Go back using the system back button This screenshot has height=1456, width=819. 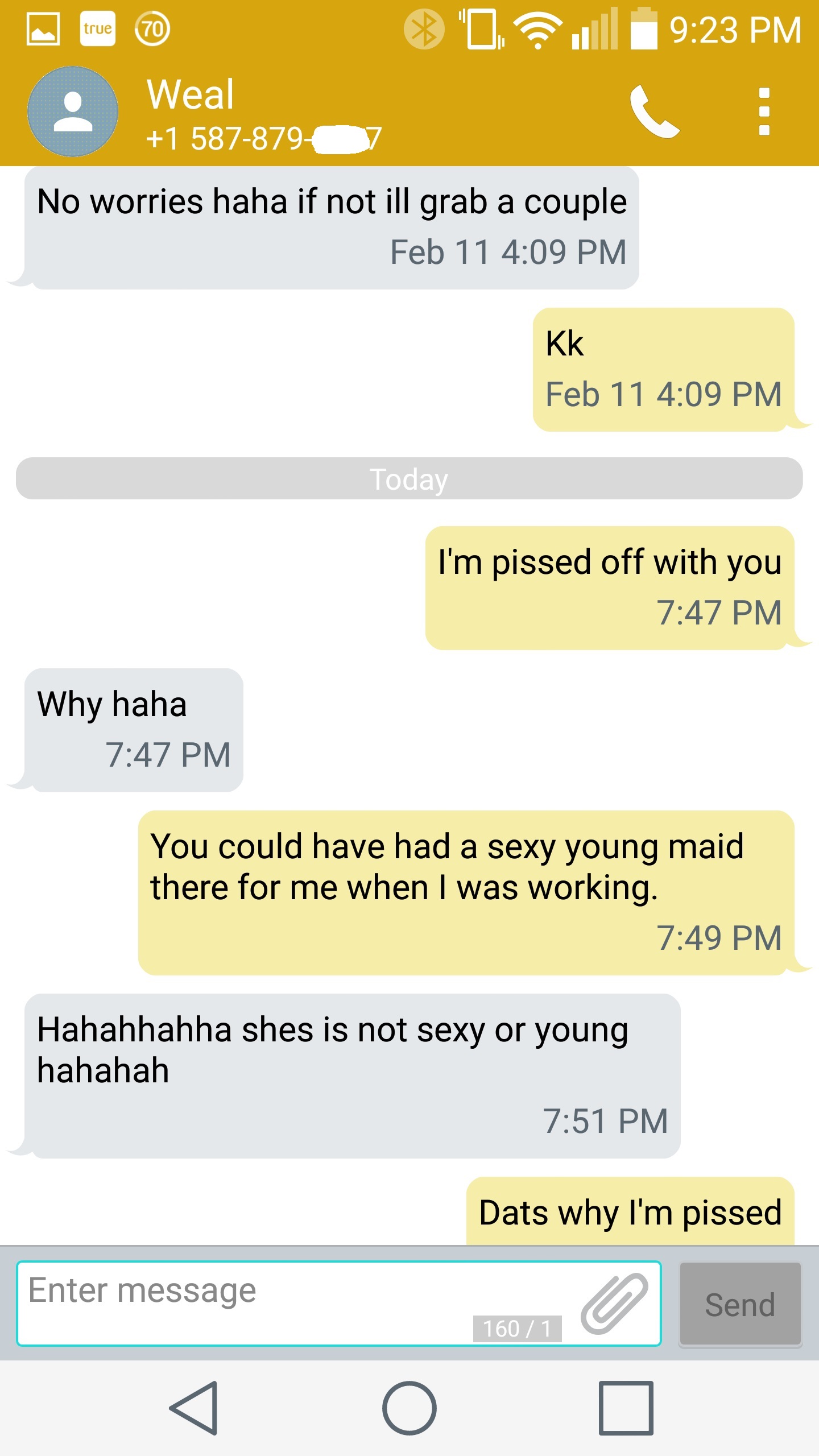click(195, 1408)
